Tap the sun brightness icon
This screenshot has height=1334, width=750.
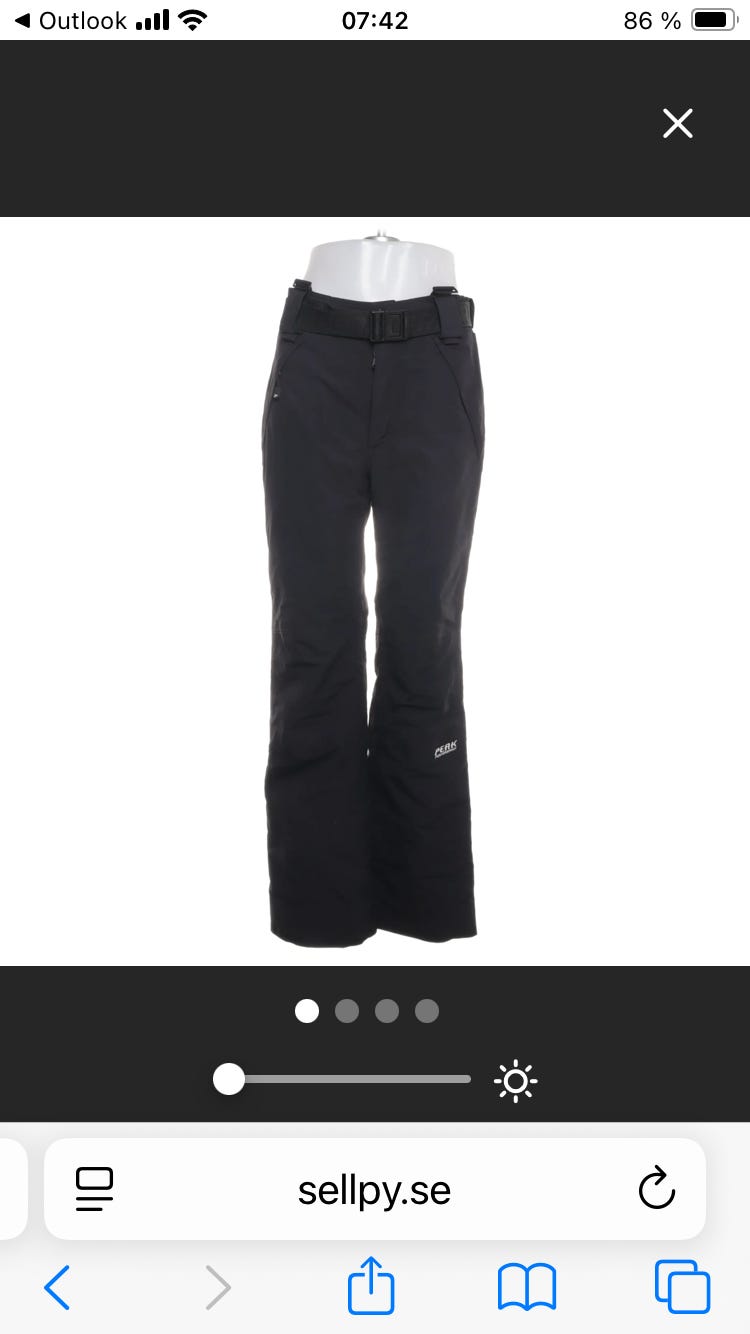(x=516, y=1081)
